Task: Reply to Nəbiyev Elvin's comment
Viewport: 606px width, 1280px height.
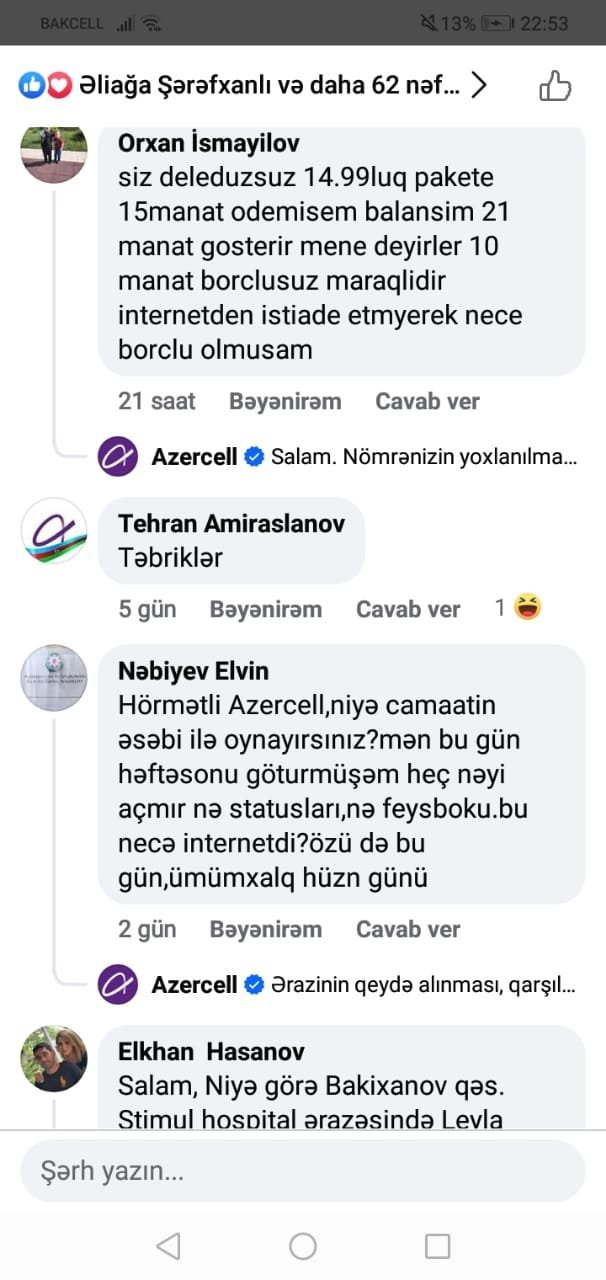Action: (408, 929)
